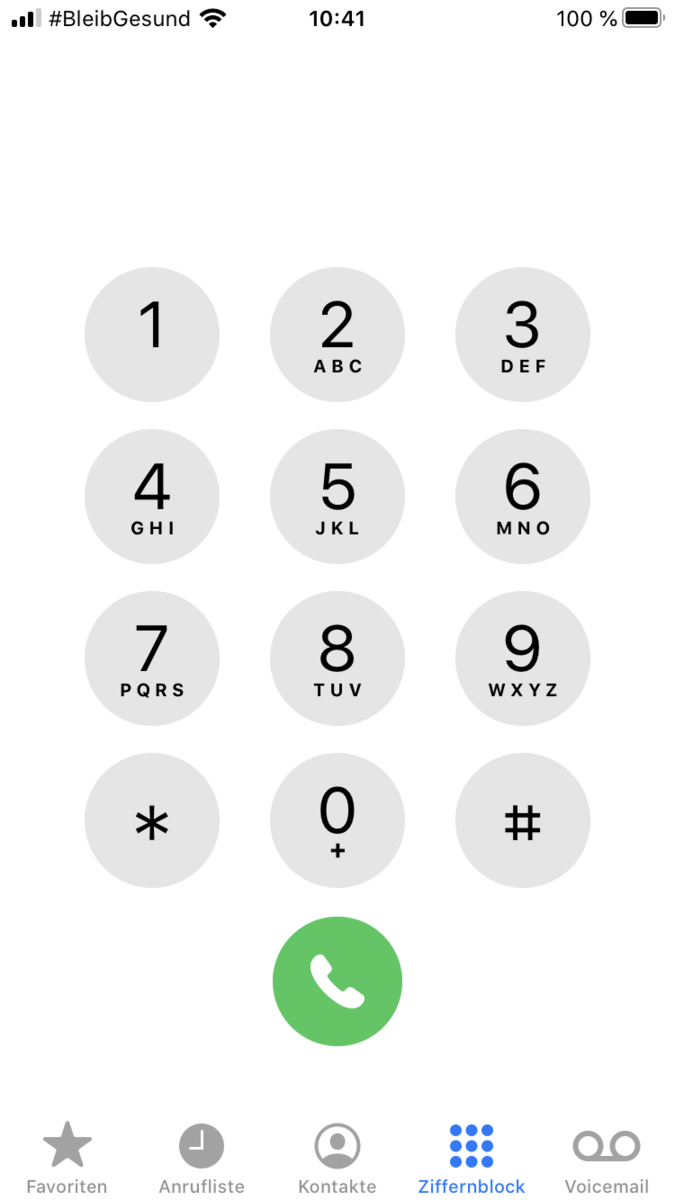This screenshot has width=675, height=1200.
Task: Enter digit 7 on the keypad
Action: tap(152, 659)
